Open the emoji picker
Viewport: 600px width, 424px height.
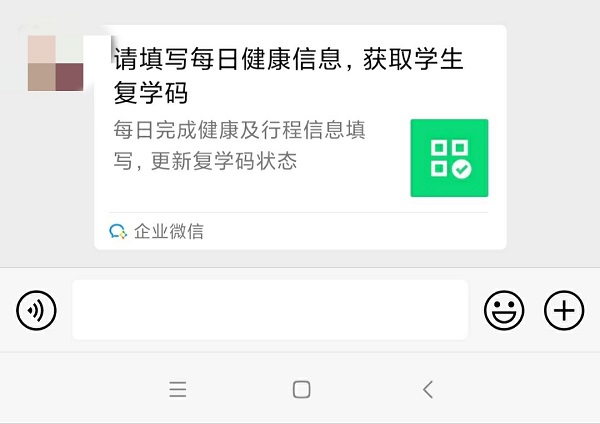tap(504, 311)
